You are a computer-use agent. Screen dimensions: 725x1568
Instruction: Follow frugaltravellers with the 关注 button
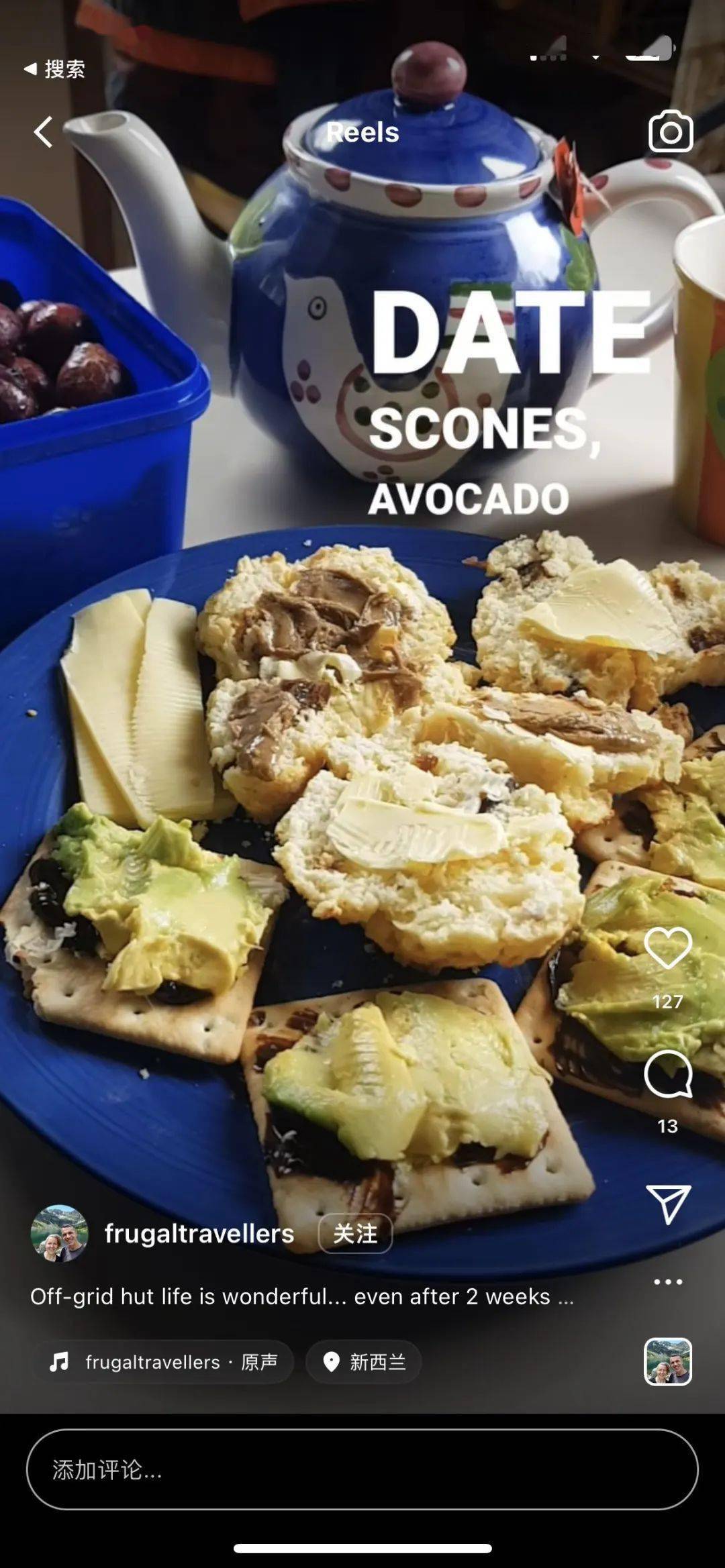(x=355, y=1233)
